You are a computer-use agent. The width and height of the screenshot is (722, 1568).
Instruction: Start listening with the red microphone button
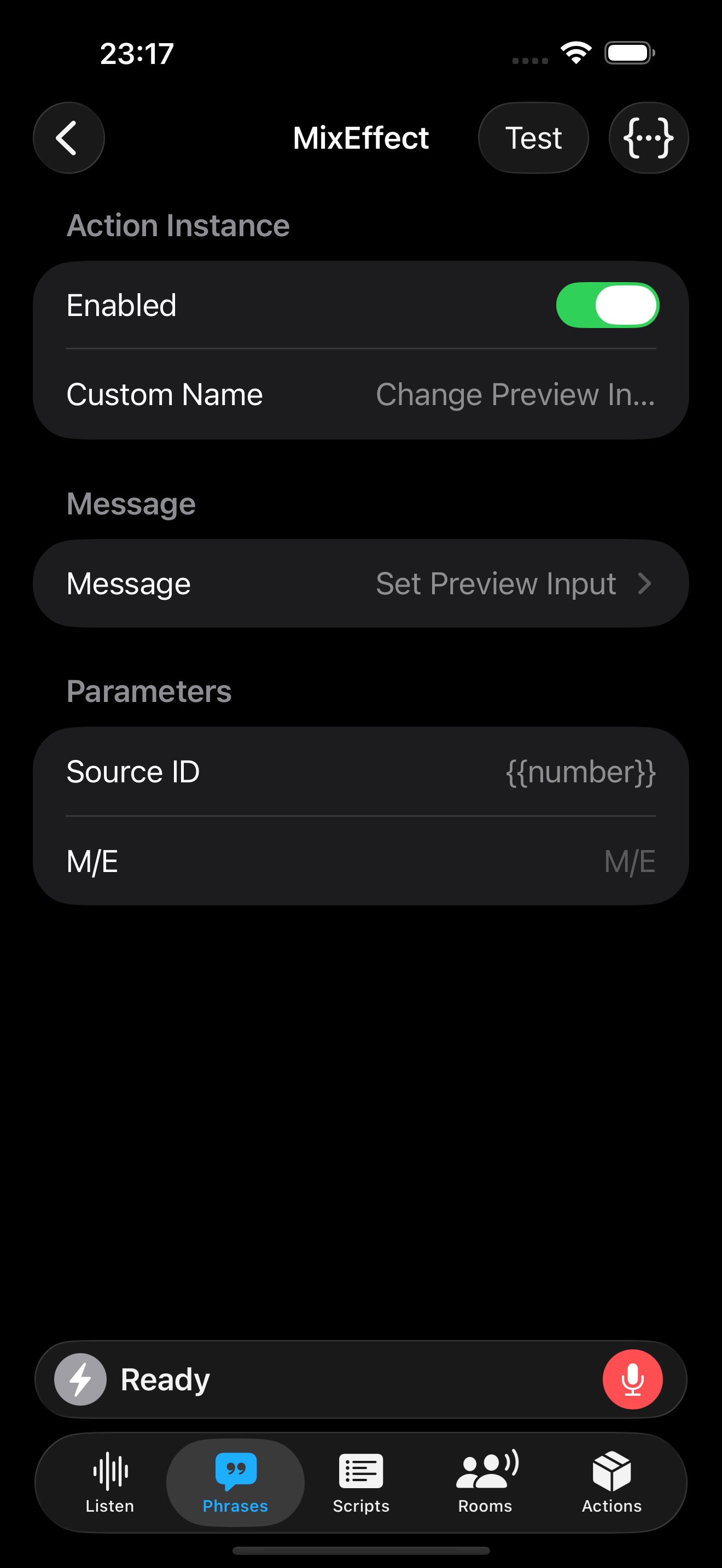tap(632, 1379)
